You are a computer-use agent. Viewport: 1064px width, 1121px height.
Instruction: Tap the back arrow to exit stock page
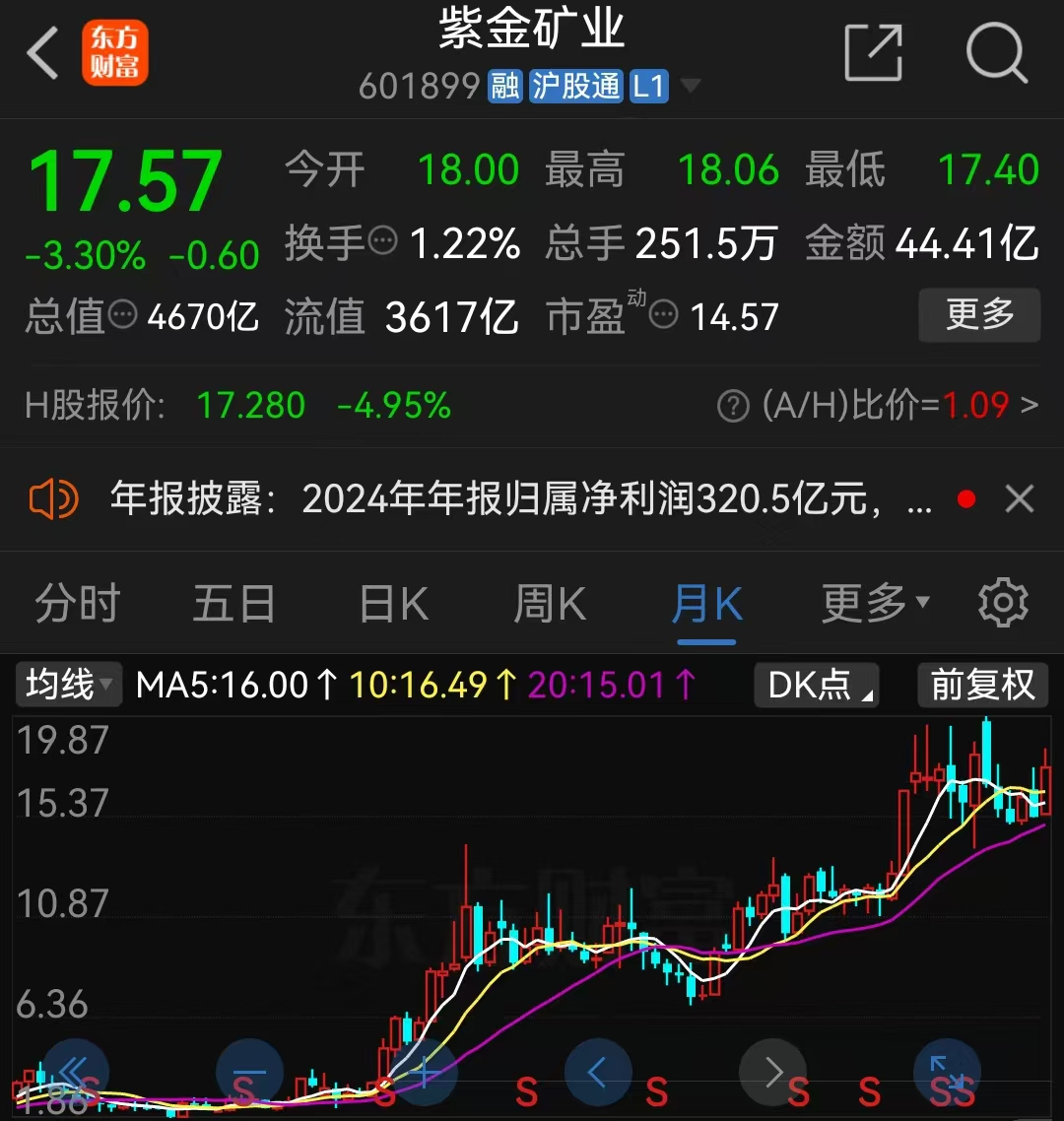43,51
